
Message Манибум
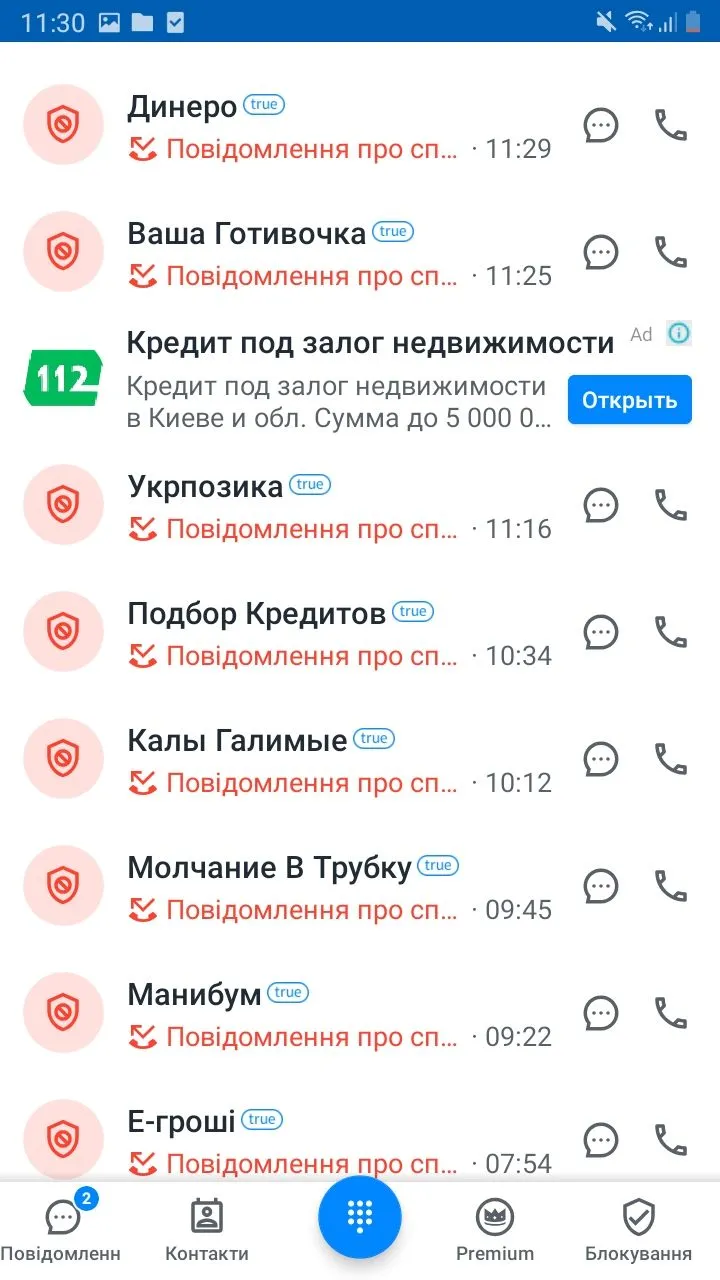coord(600,1014)
